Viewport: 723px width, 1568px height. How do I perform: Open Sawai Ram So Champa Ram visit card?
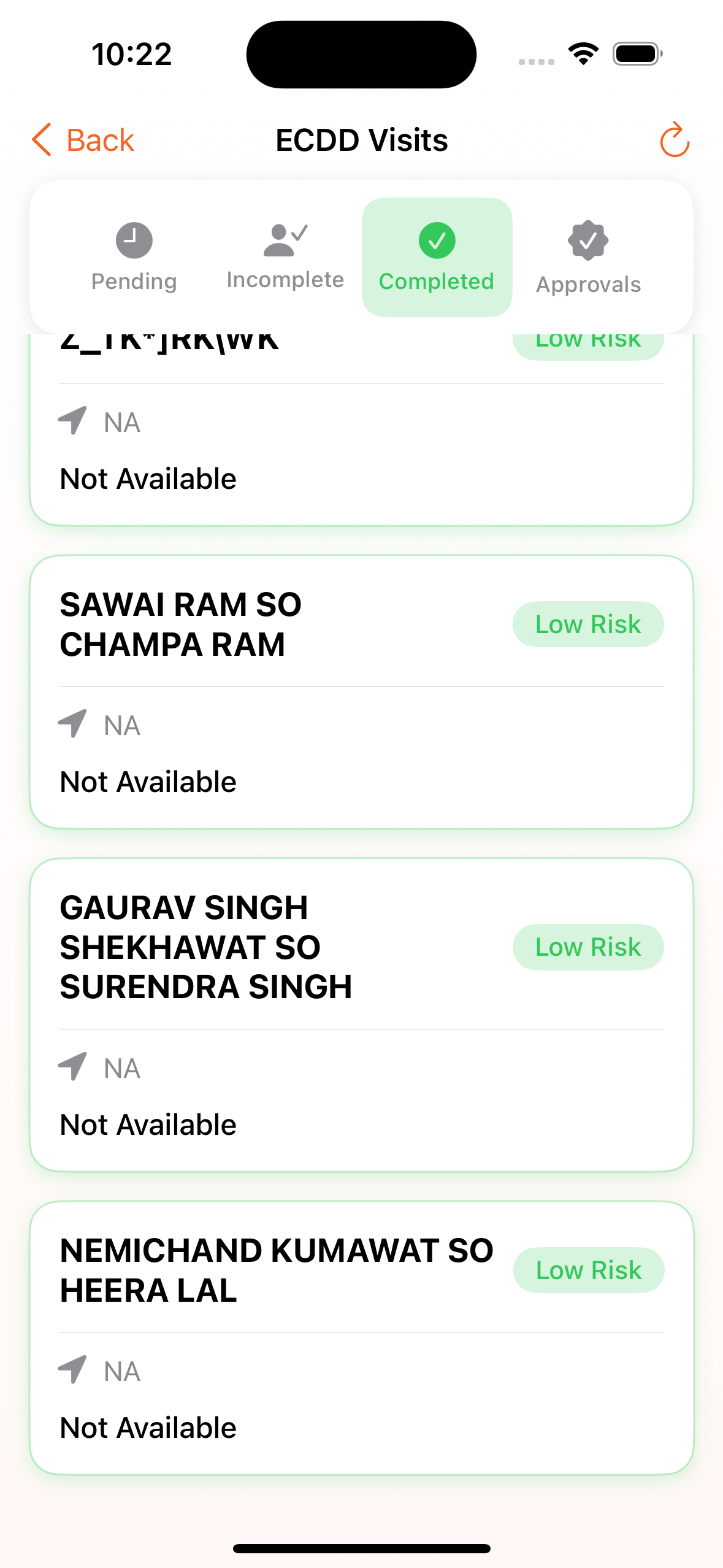[x=361, y=691]
